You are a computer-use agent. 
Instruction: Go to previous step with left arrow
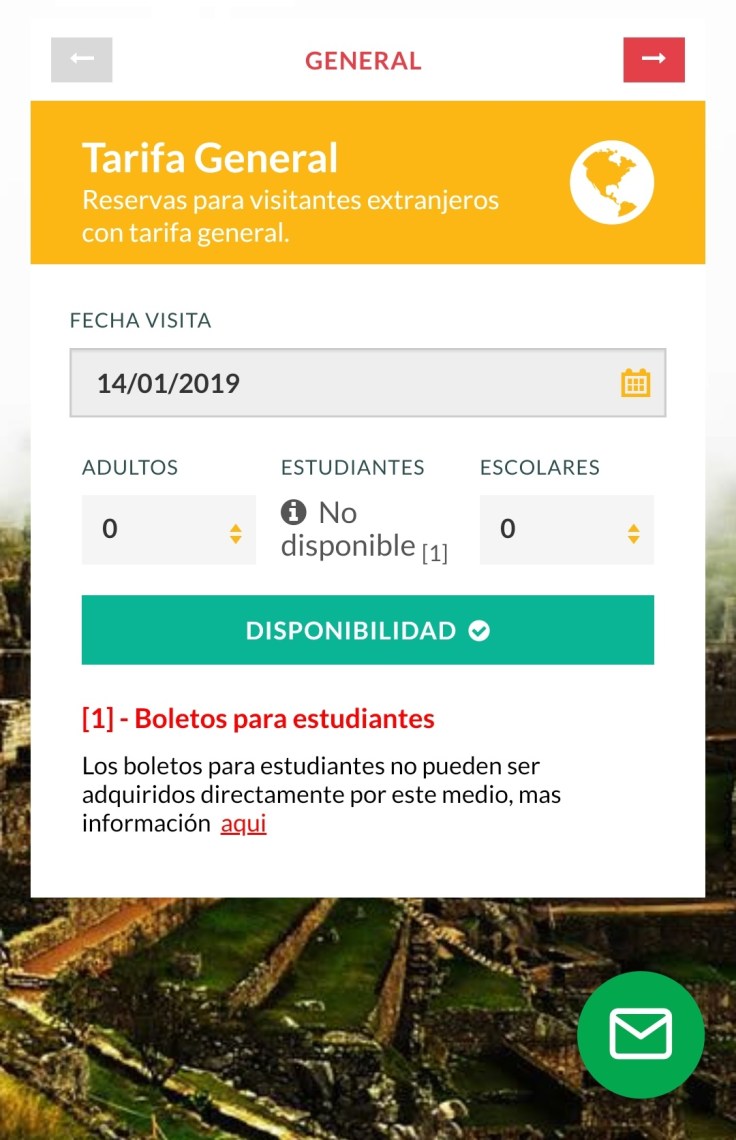(82, 60)
